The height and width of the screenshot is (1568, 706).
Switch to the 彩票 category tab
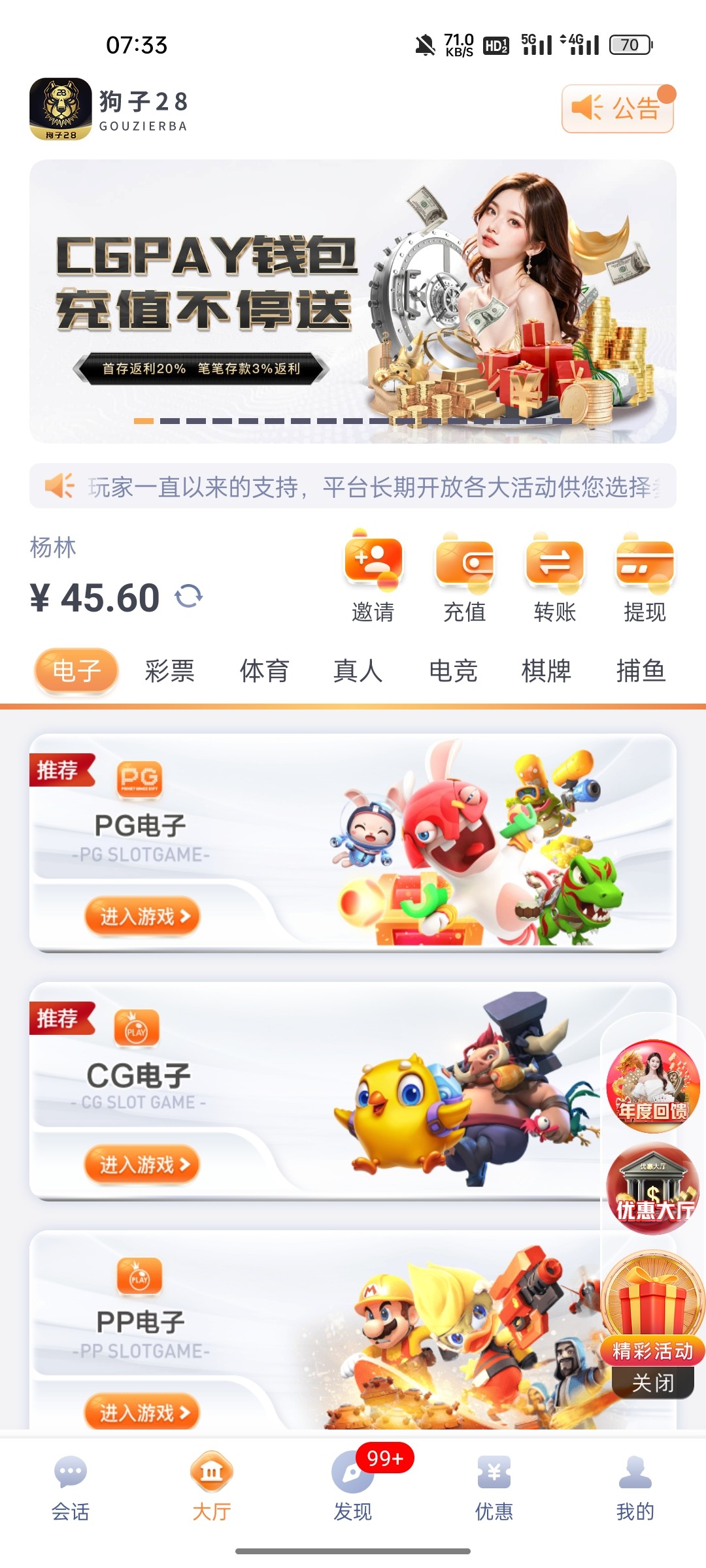coord(170,671)
